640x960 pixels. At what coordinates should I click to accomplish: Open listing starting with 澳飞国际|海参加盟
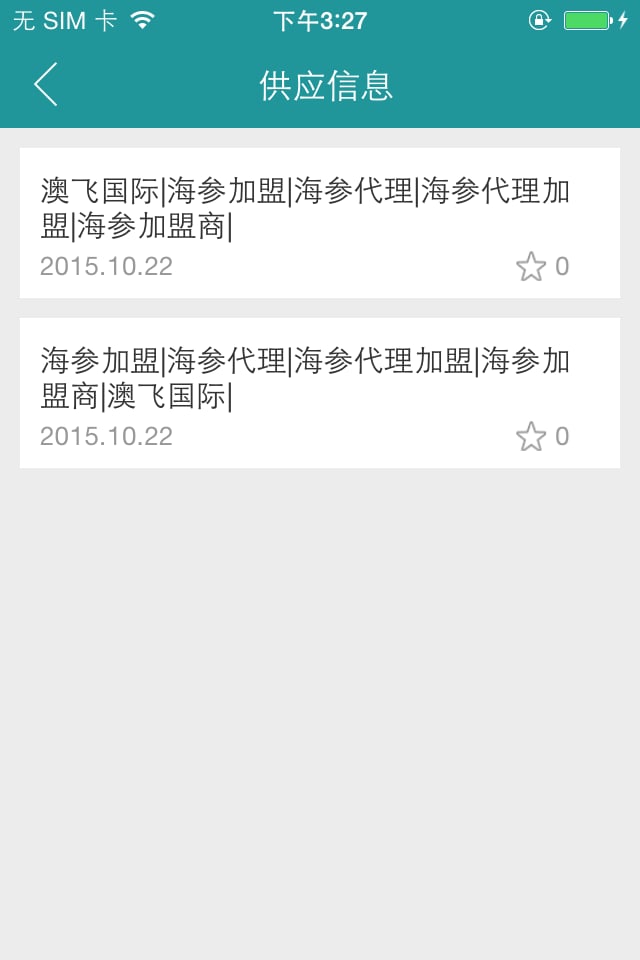pos(305,209)
